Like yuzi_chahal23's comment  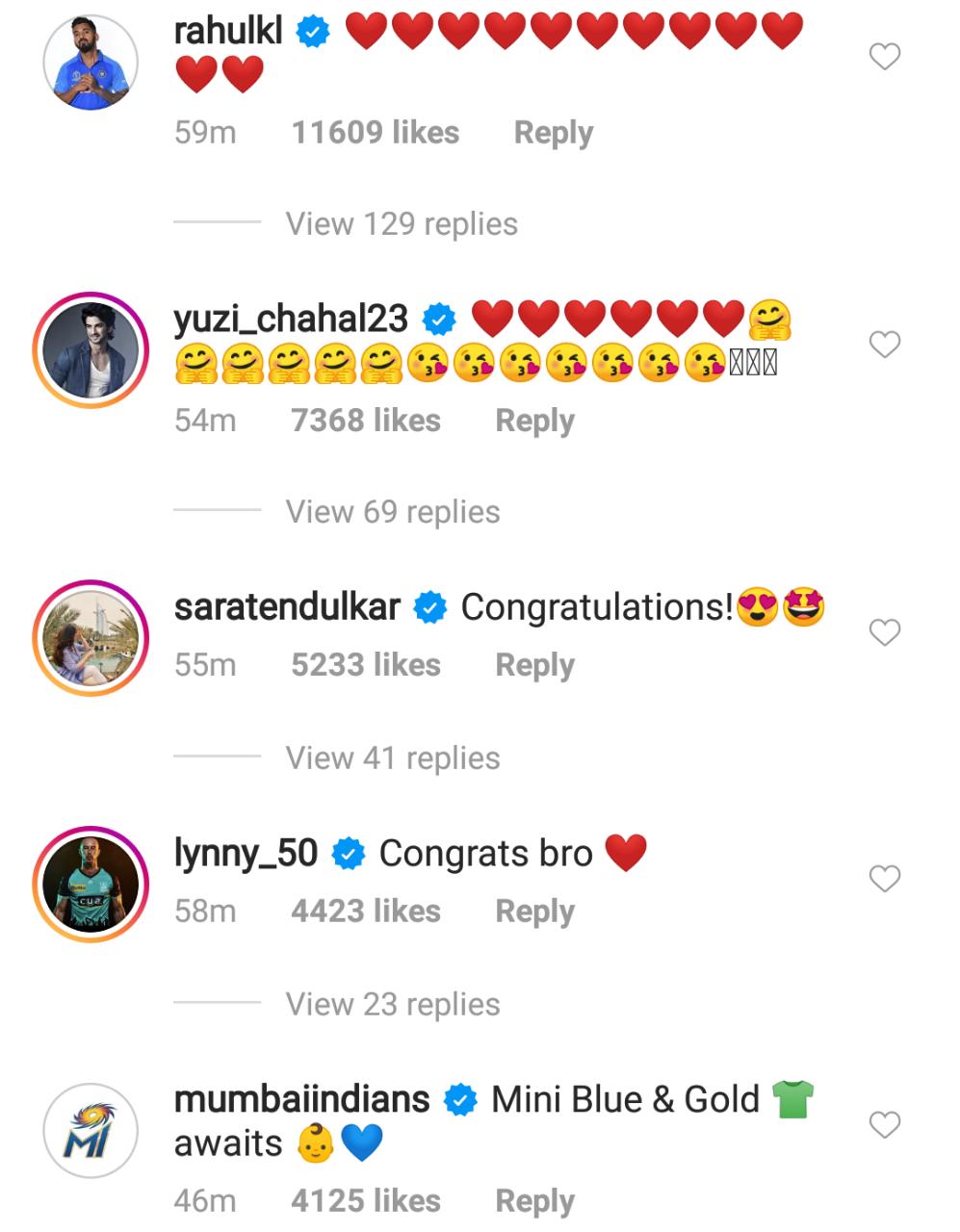point(884,345)
